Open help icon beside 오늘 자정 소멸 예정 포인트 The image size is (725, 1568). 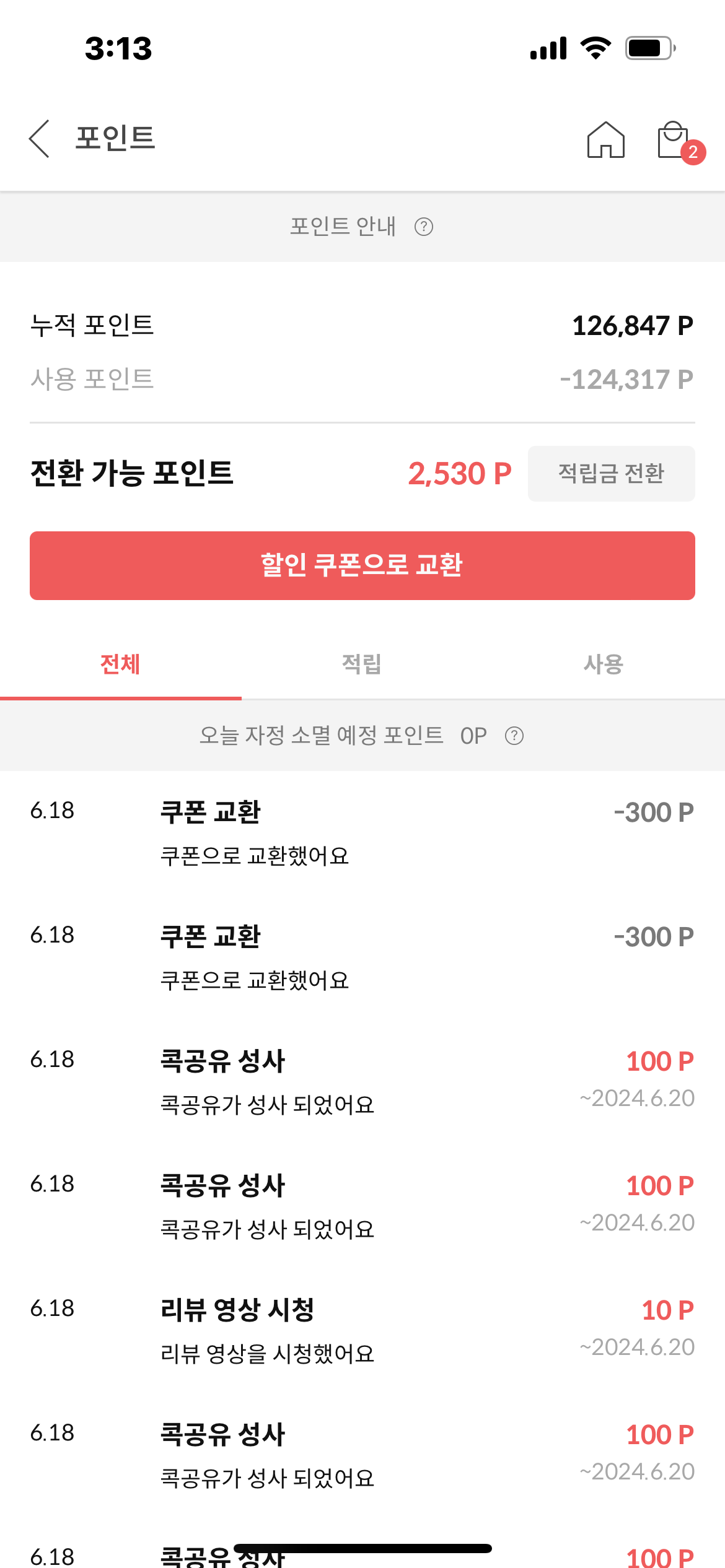coord(516,736)
